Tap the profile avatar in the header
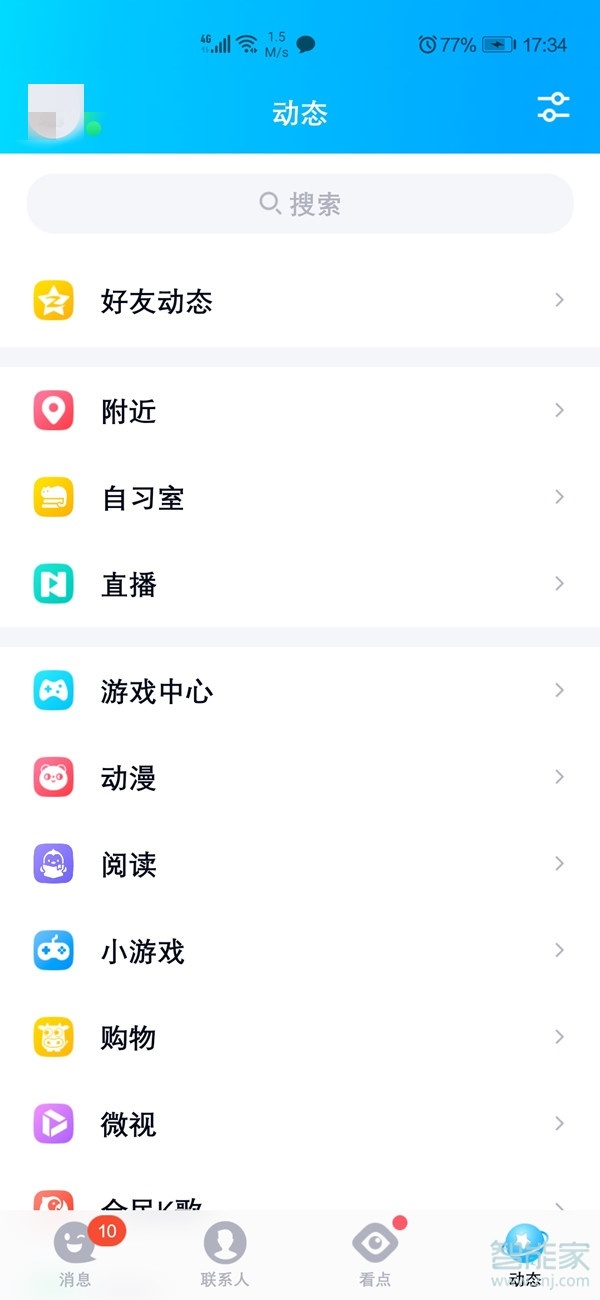This screenshot has height=1300, width=600. click(x=56, y=112)
